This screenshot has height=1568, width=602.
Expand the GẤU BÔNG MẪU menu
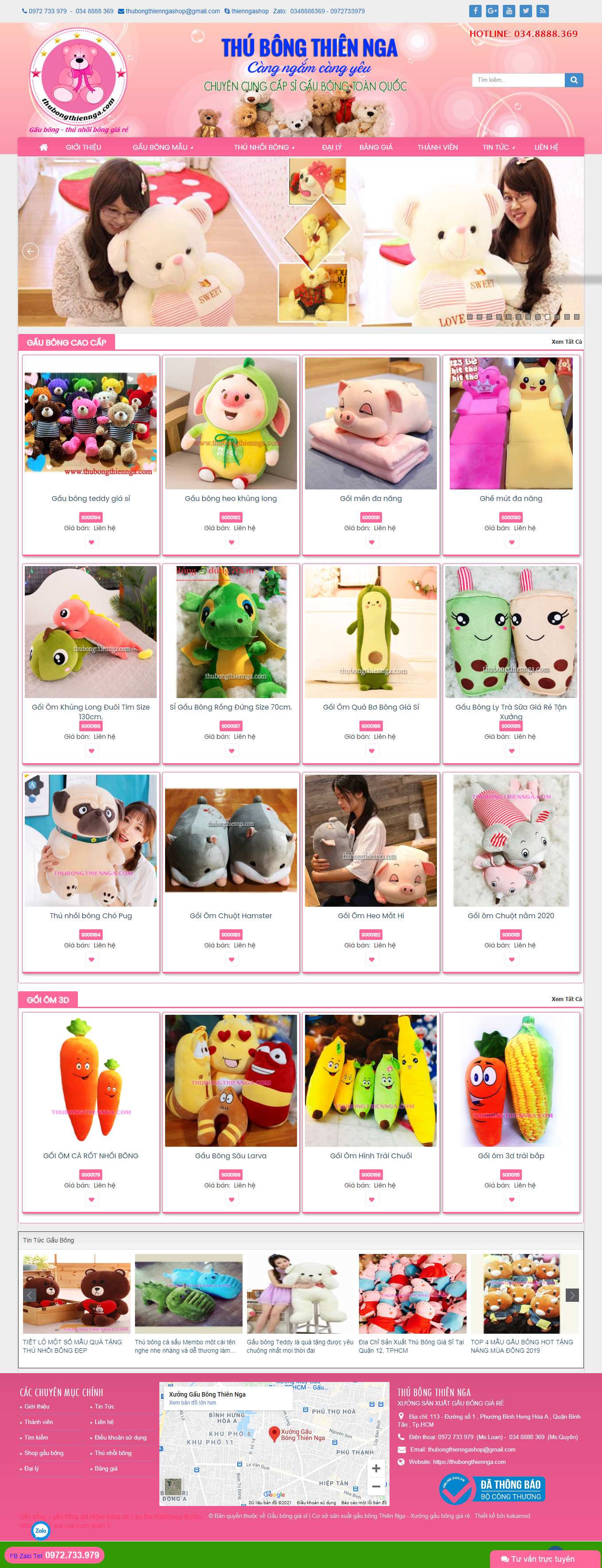click(162, 147)
